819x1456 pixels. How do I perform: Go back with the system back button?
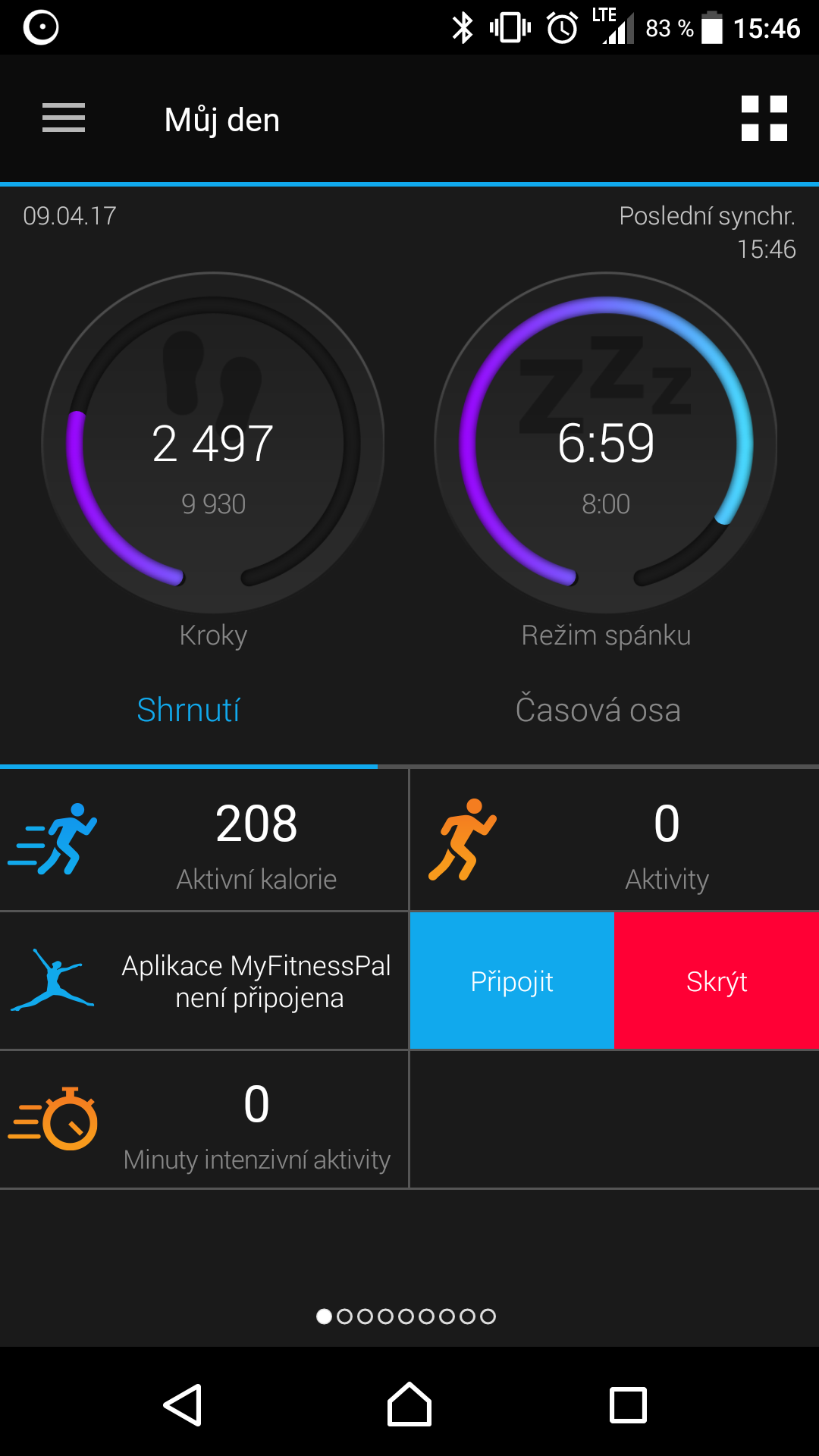(x=183, y=1405)
